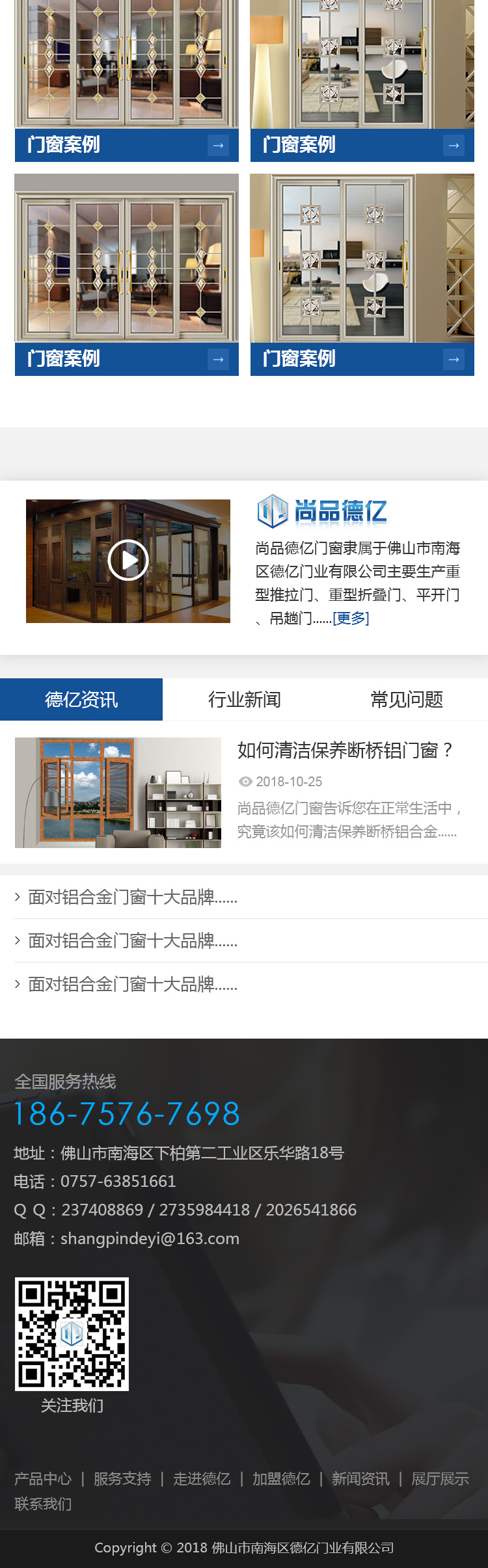The height and width of the screenshot is (1568, 488).
Task: Call hotline 186-7576-7698
Action: [127, 1114]
